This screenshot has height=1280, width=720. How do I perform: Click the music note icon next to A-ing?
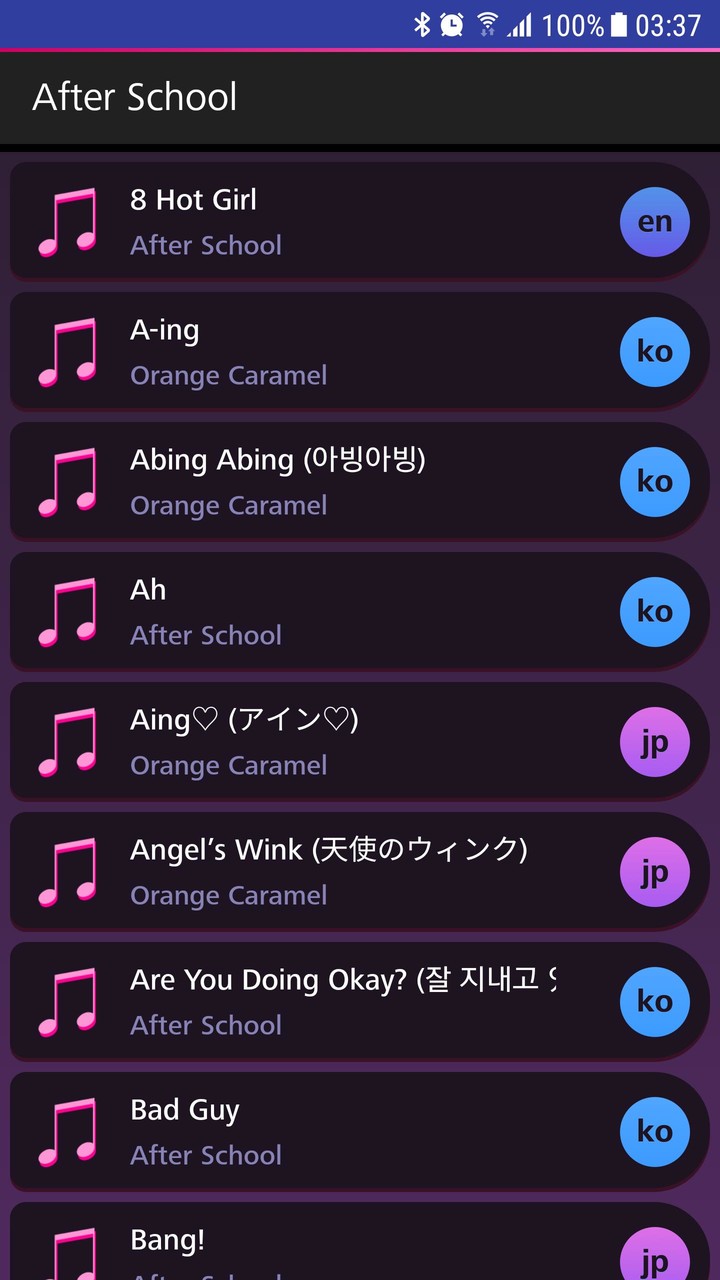coord(67,351)
